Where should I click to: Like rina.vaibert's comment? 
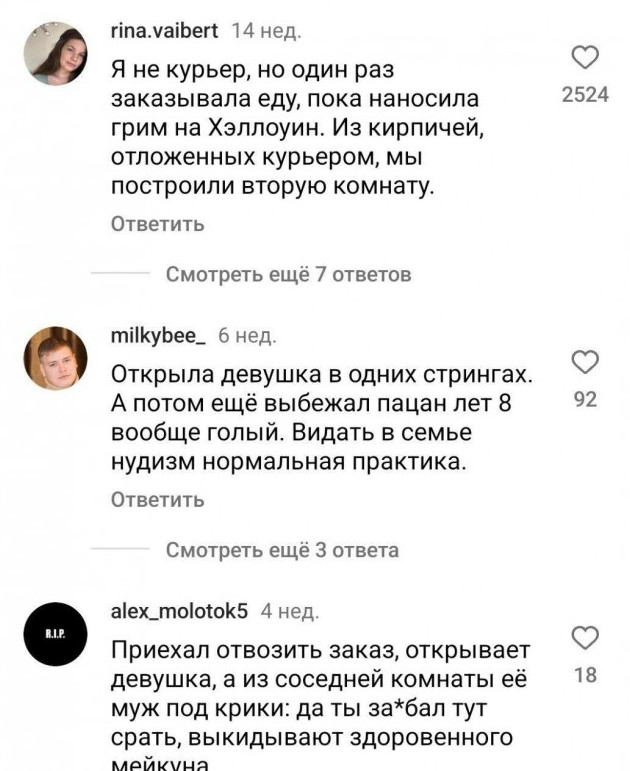(x=585, y=60)
